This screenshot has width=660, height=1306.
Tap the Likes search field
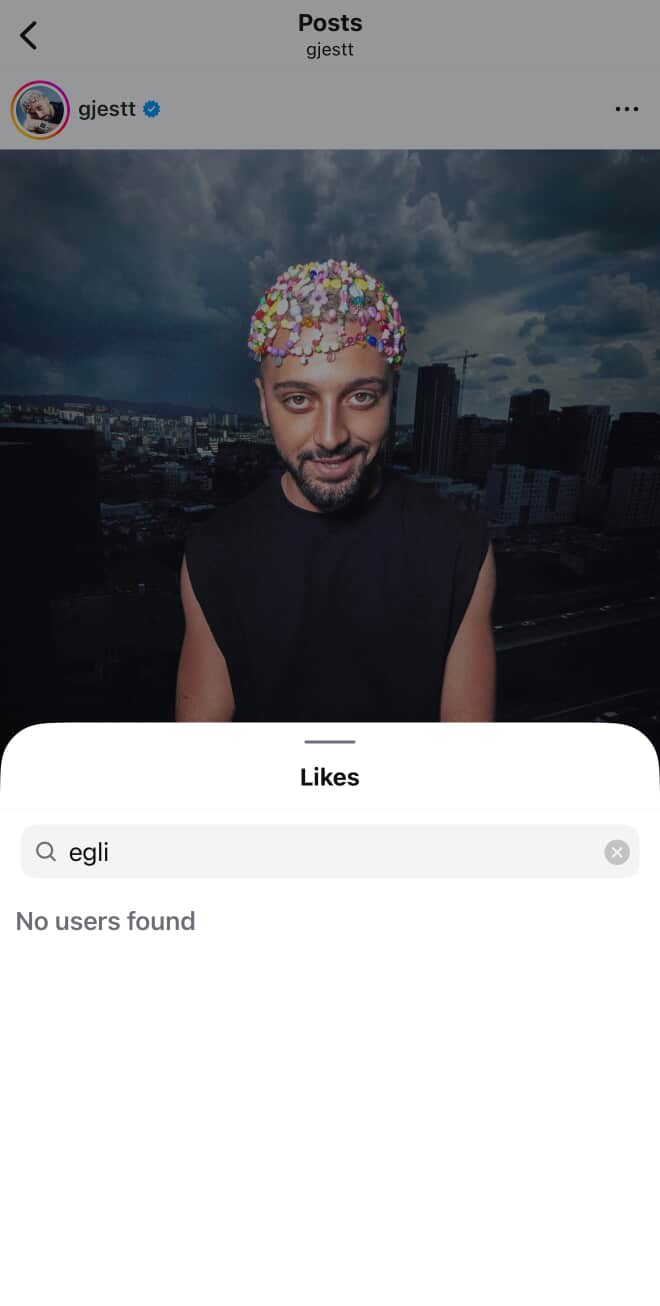pyautogui.click(x=330, y=852)
